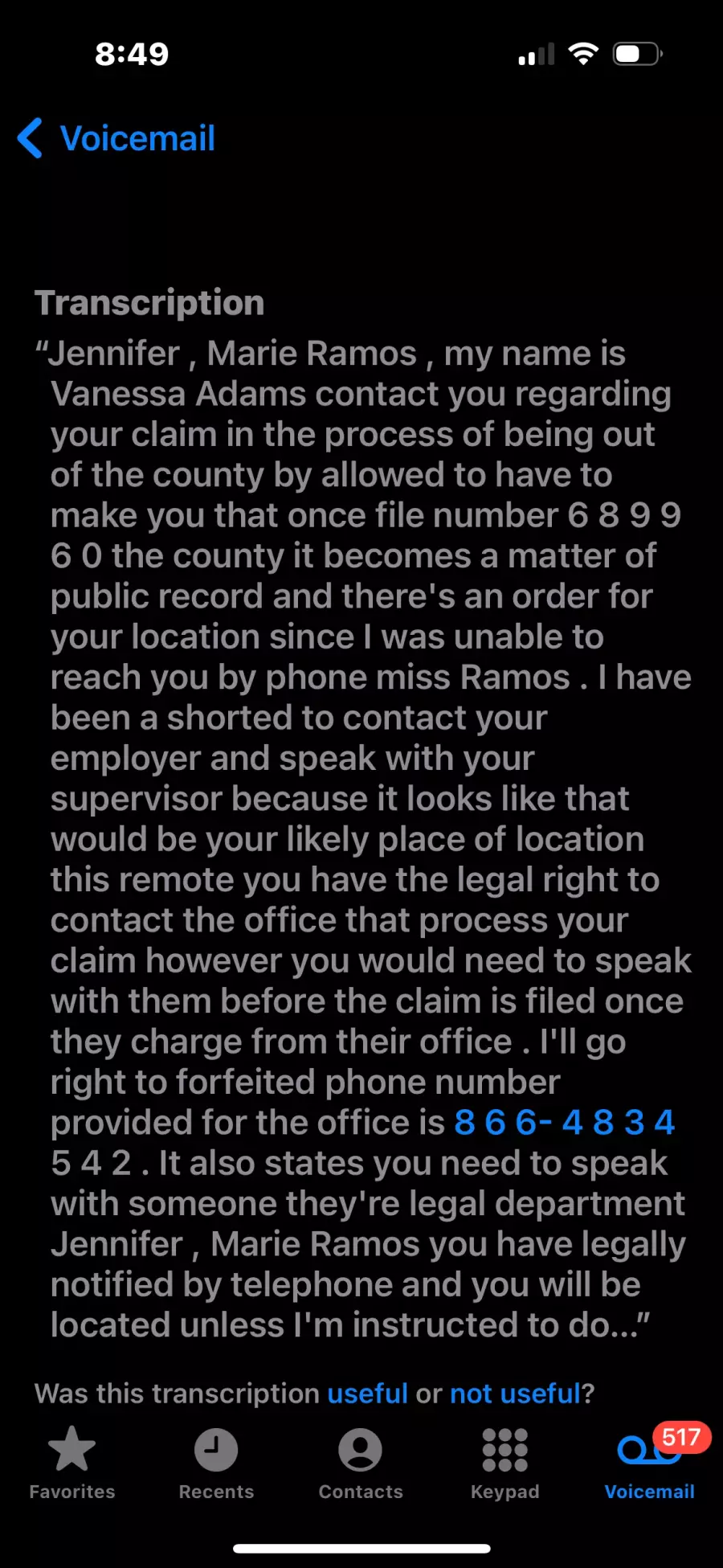Mark the transcription as useful

[x=367, y=1393]
